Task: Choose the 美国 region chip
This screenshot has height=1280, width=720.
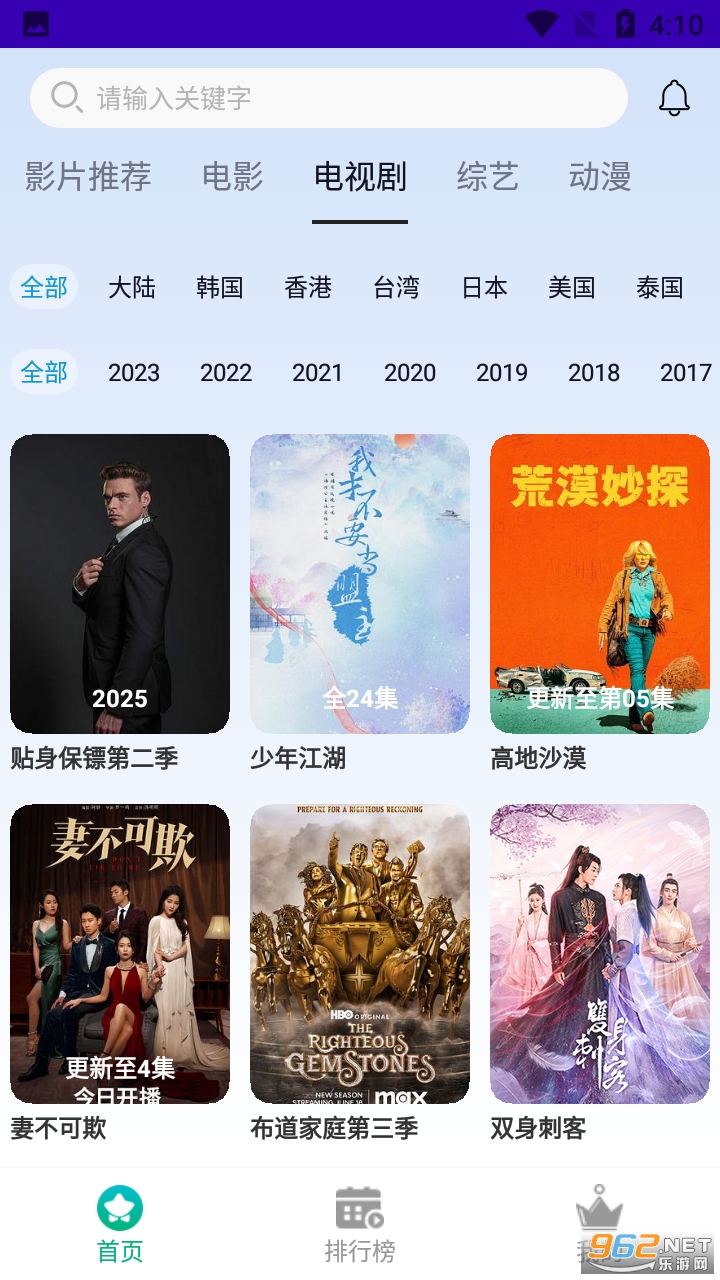Action: (x=572, y=288)
